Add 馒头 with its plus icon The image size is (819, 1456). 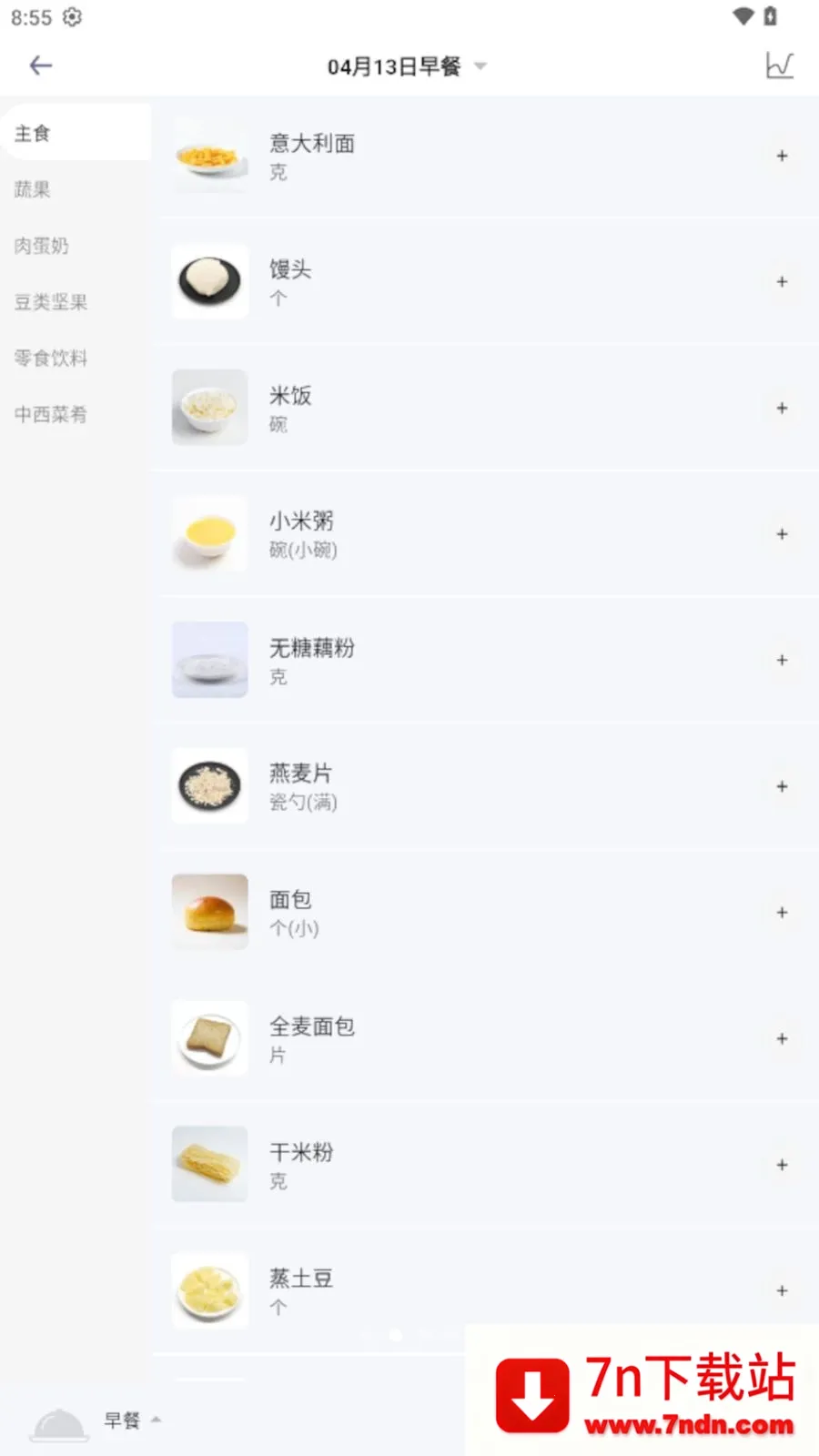pyautogui.click(x=782, y=282)
